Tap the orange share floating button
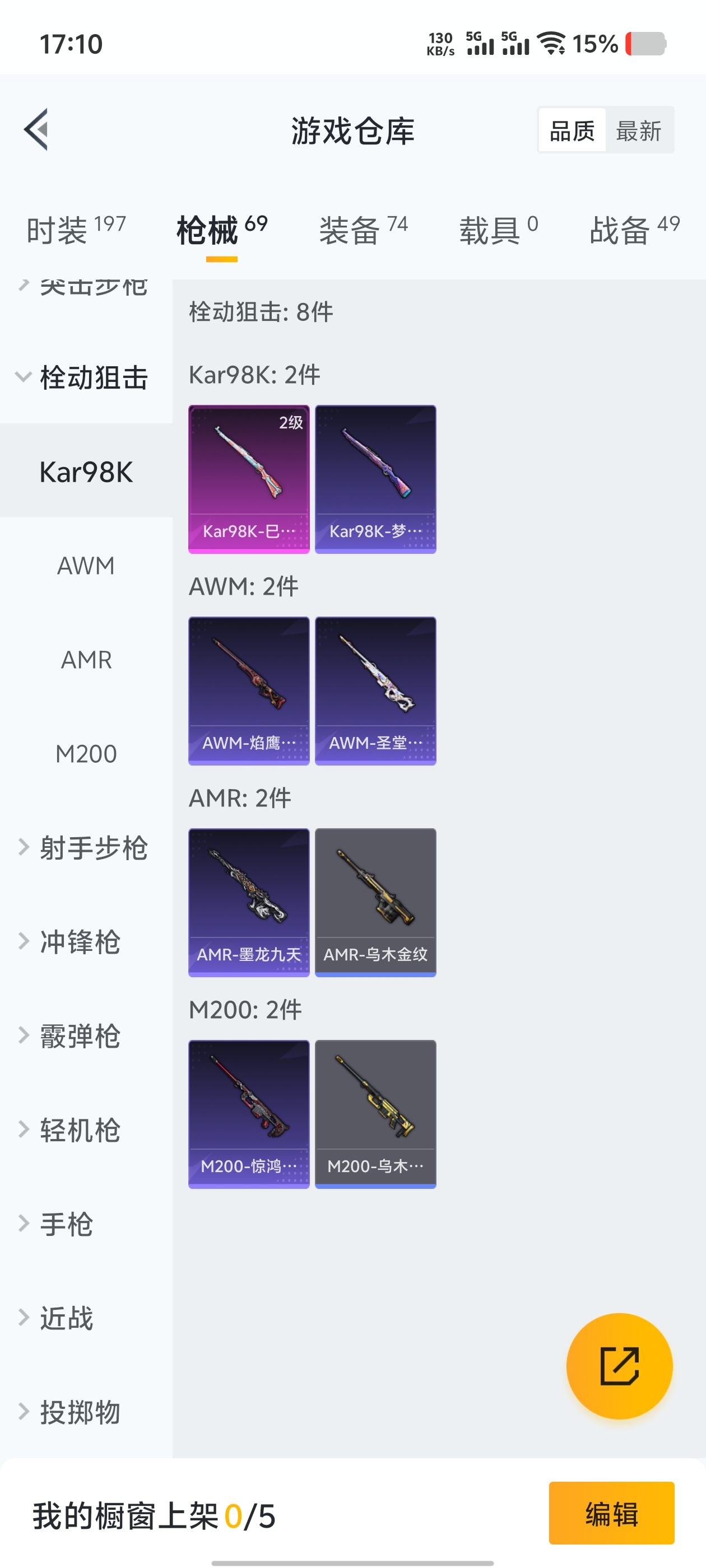 [619, 1365]
